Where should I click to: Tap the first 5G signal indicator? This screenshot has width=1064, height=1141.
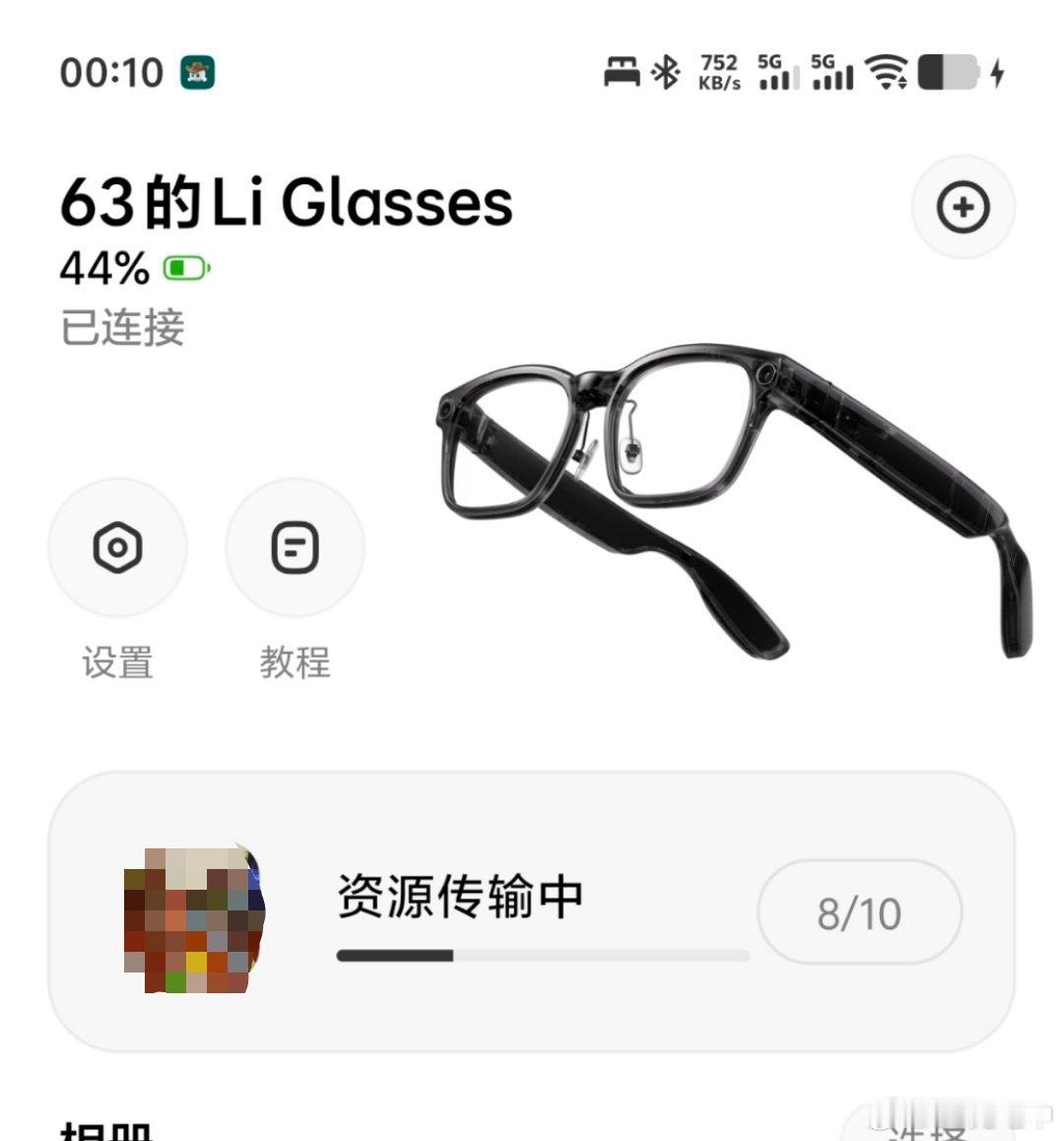click(x=777, y=72)
